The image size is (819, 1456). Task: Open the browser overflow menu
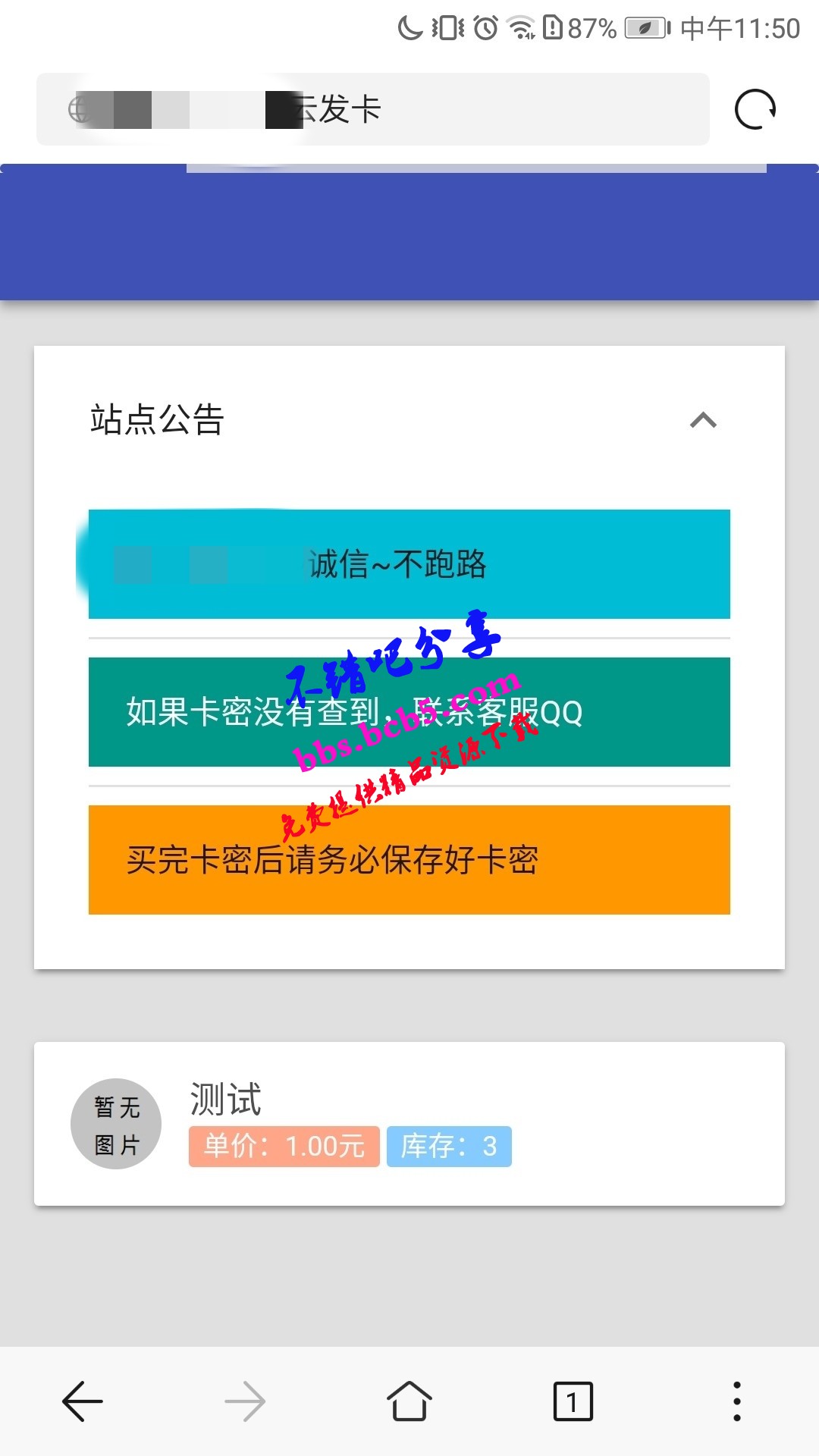point(736,1401)
